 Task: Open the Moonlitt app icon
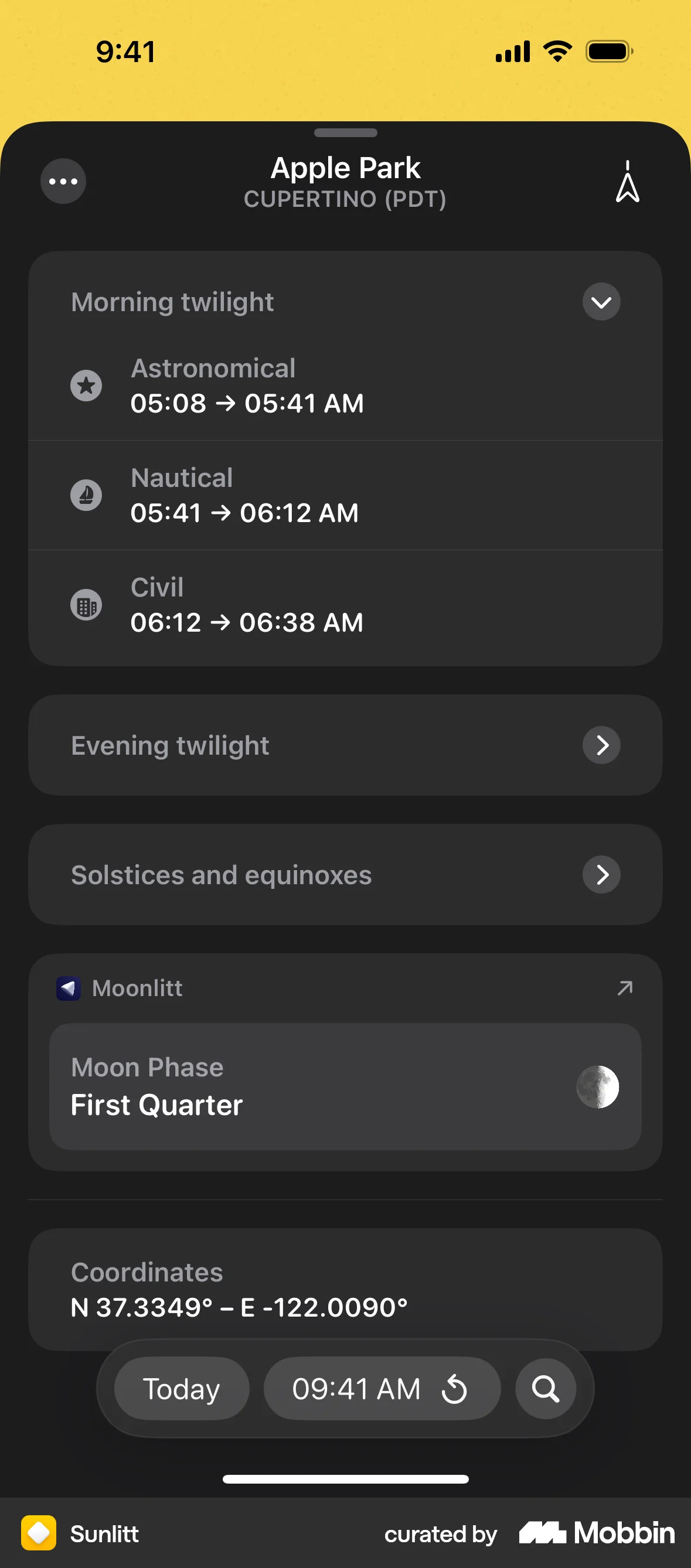point(69,988)
